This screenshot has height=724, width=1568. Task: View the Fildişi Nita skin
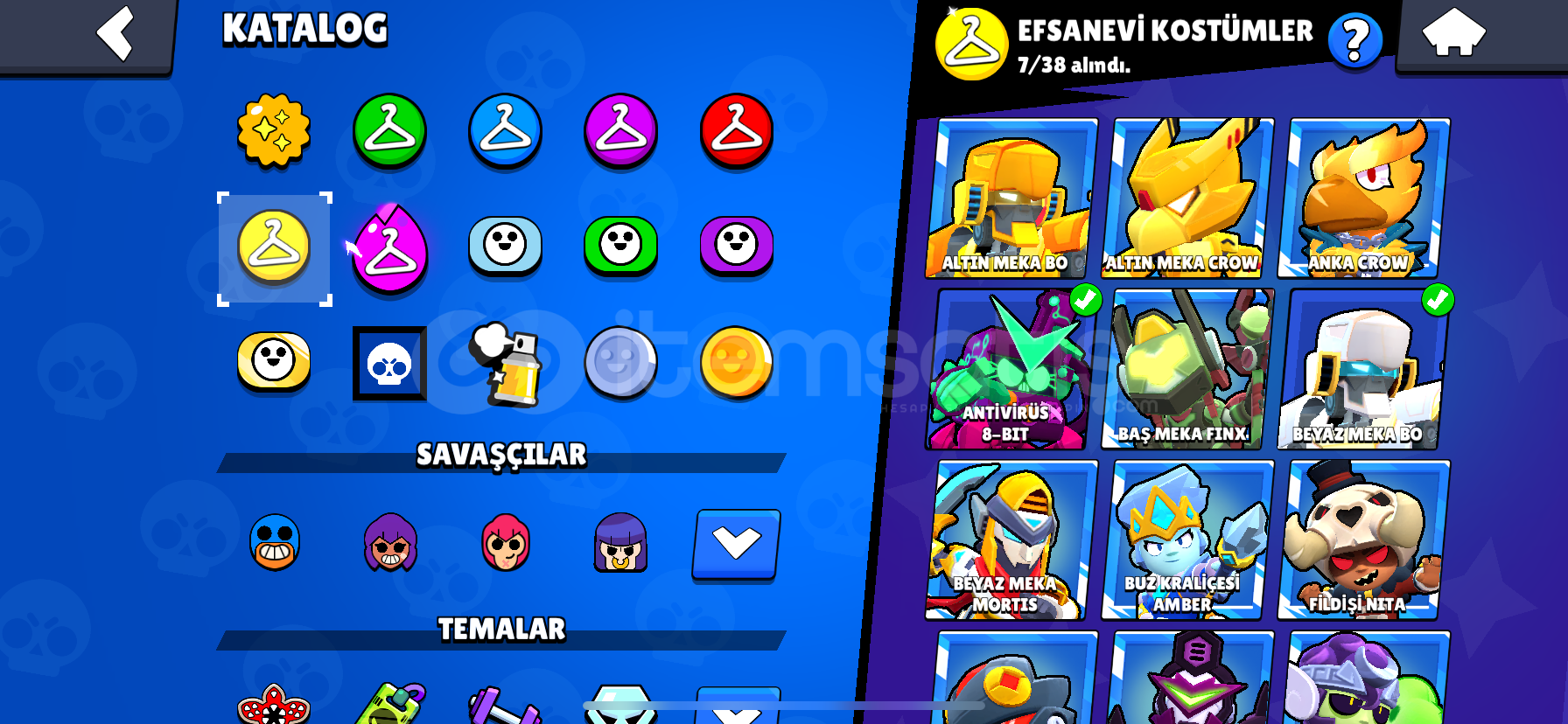1362,540
